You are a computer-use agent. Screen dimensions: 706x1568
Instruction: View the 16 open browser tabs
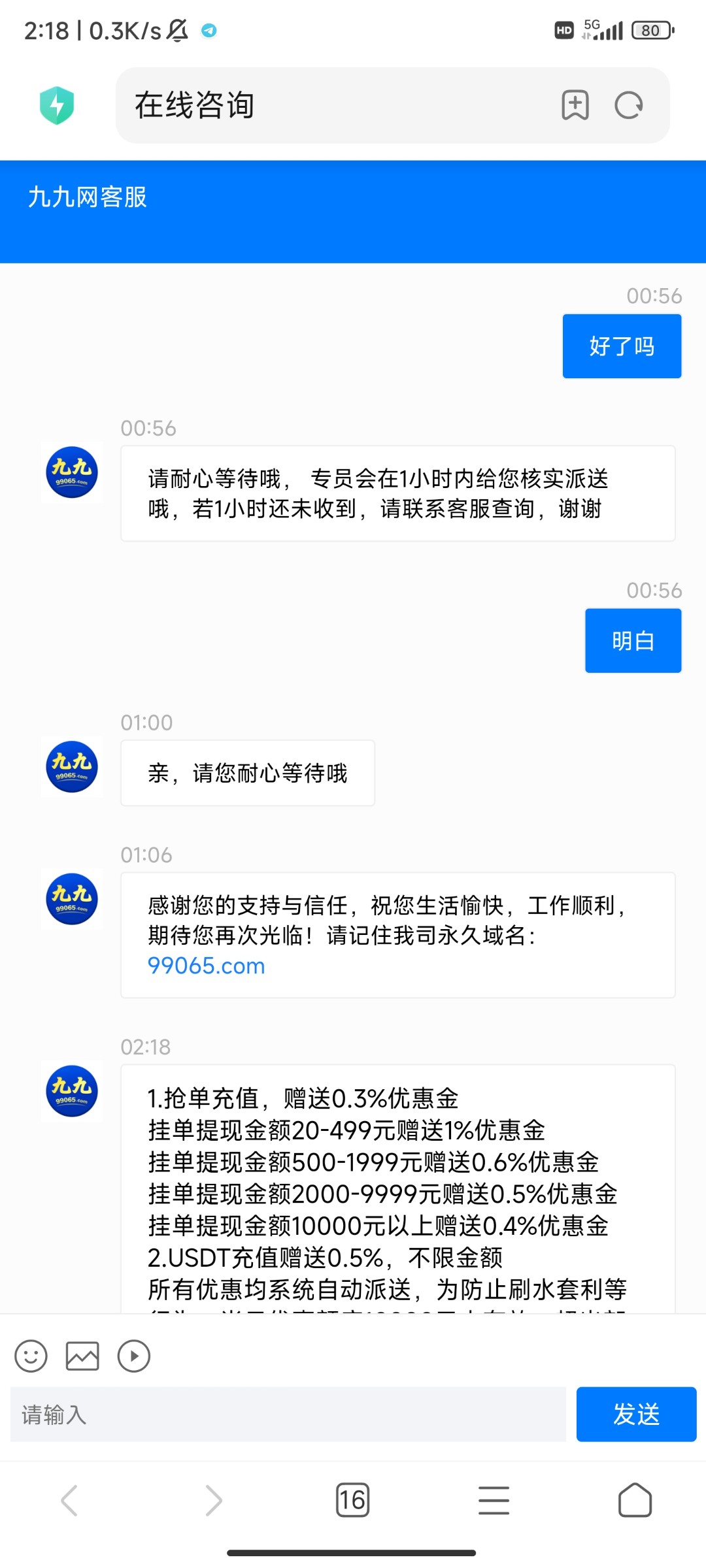(x=352, y=1500)
